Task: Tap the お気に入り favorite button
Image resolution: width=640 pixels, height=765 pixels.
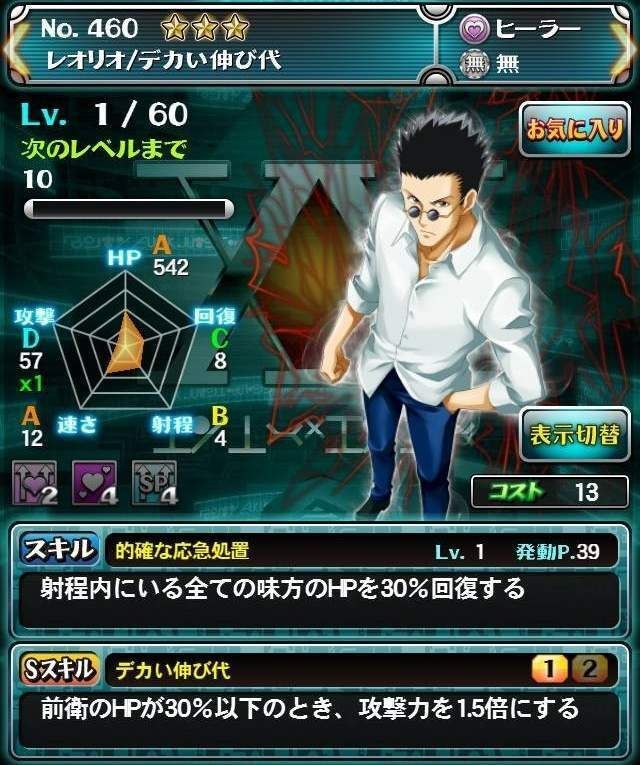Action: [x=573, y=130]
